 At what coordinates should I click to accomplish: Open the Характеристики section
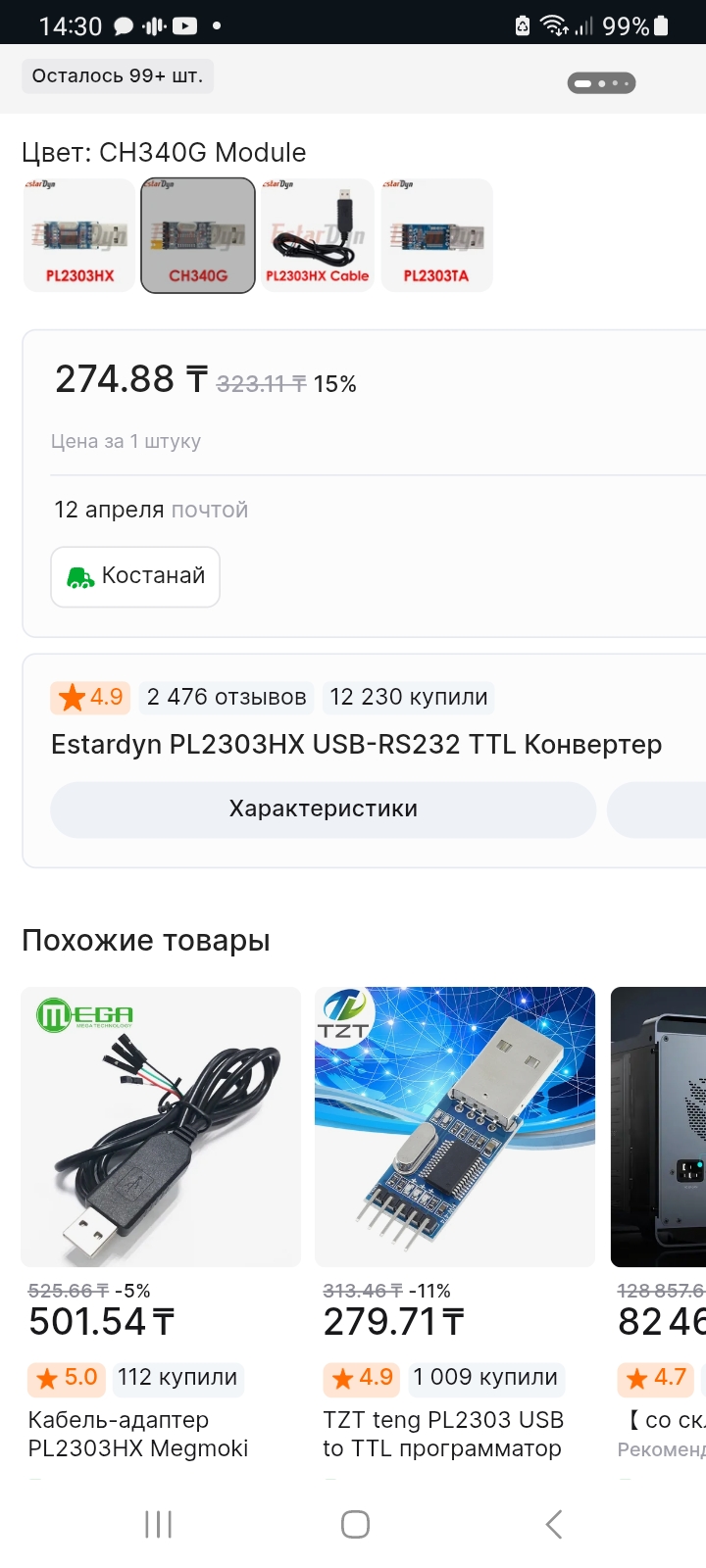323,809
